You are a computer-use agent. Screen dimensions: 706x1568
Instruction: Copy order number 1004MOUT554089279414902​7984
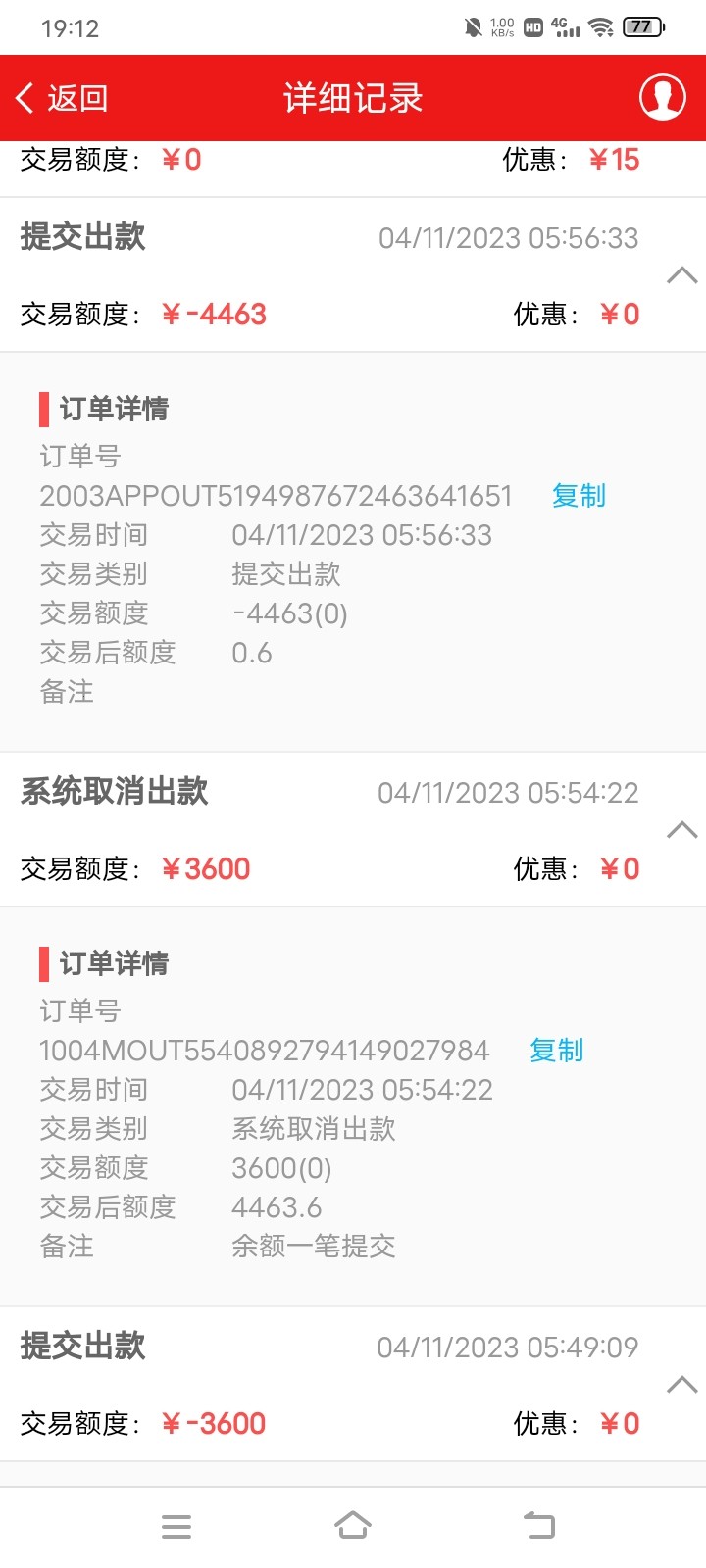coord(556,1051)
